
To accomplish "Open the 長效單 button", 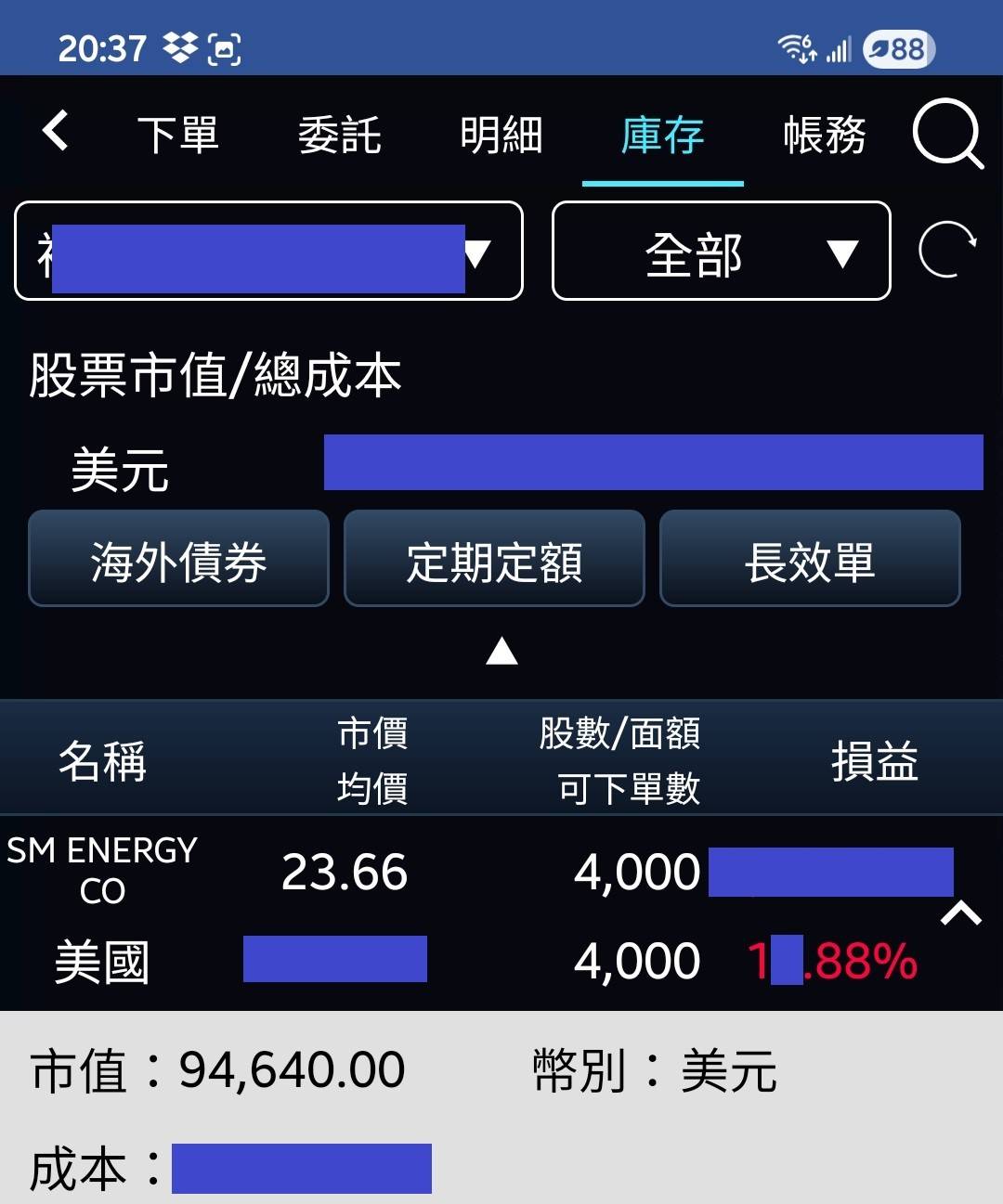I will tap(810, 559).
